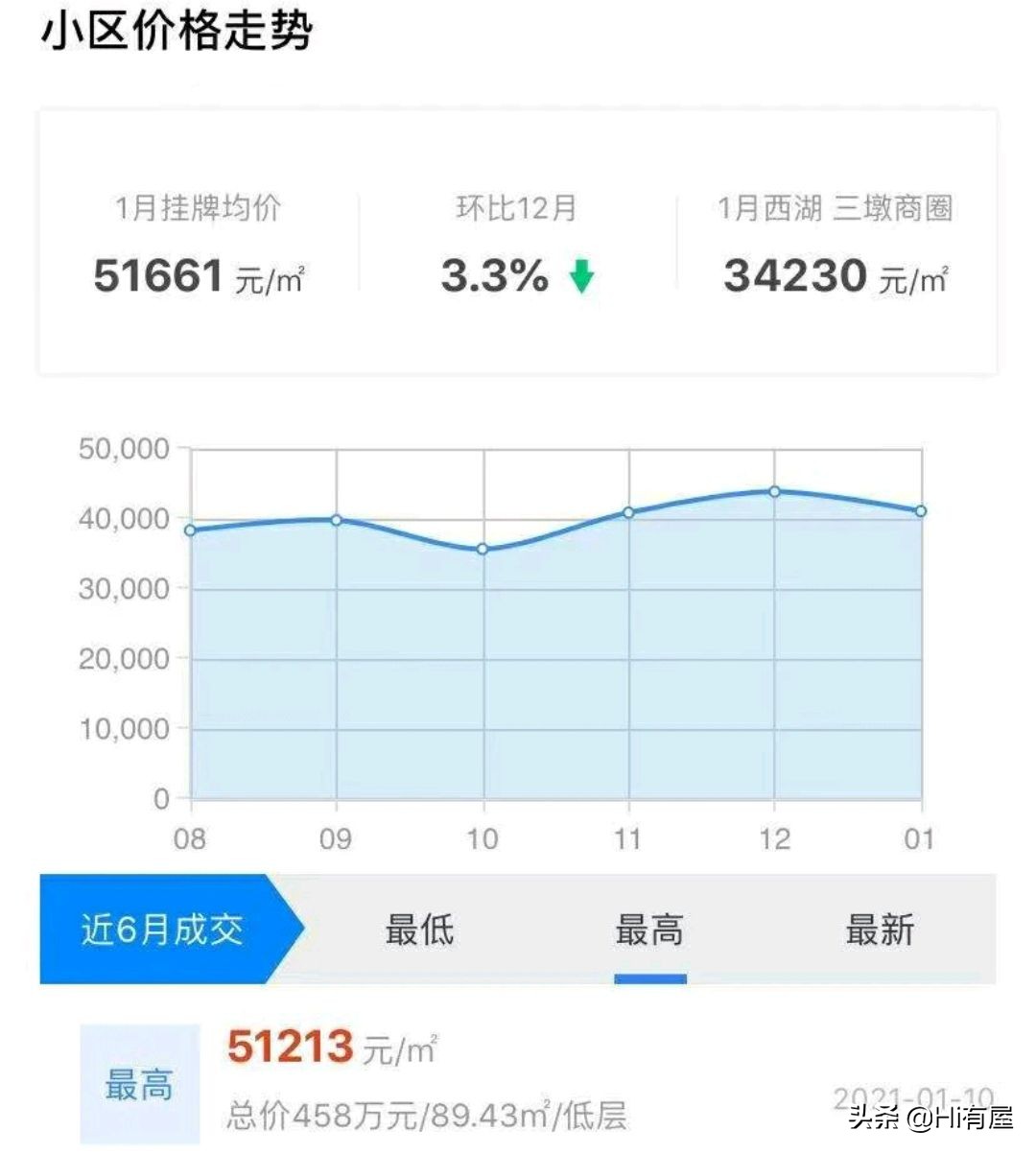
Task: Switch to the 最高 tab
Action: click(650, 930)
